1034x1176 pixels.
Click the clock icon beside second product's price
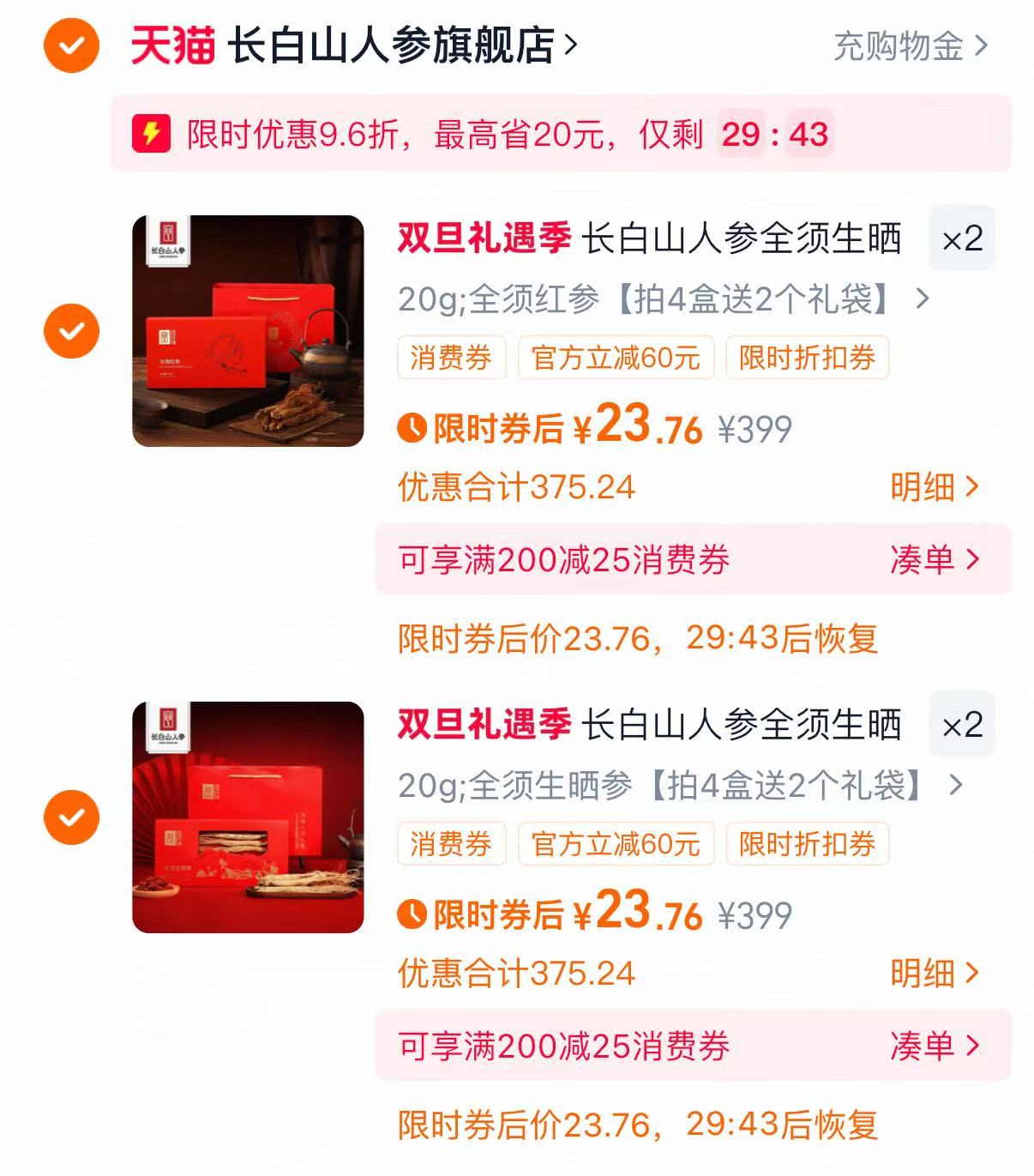coord(412,916)
